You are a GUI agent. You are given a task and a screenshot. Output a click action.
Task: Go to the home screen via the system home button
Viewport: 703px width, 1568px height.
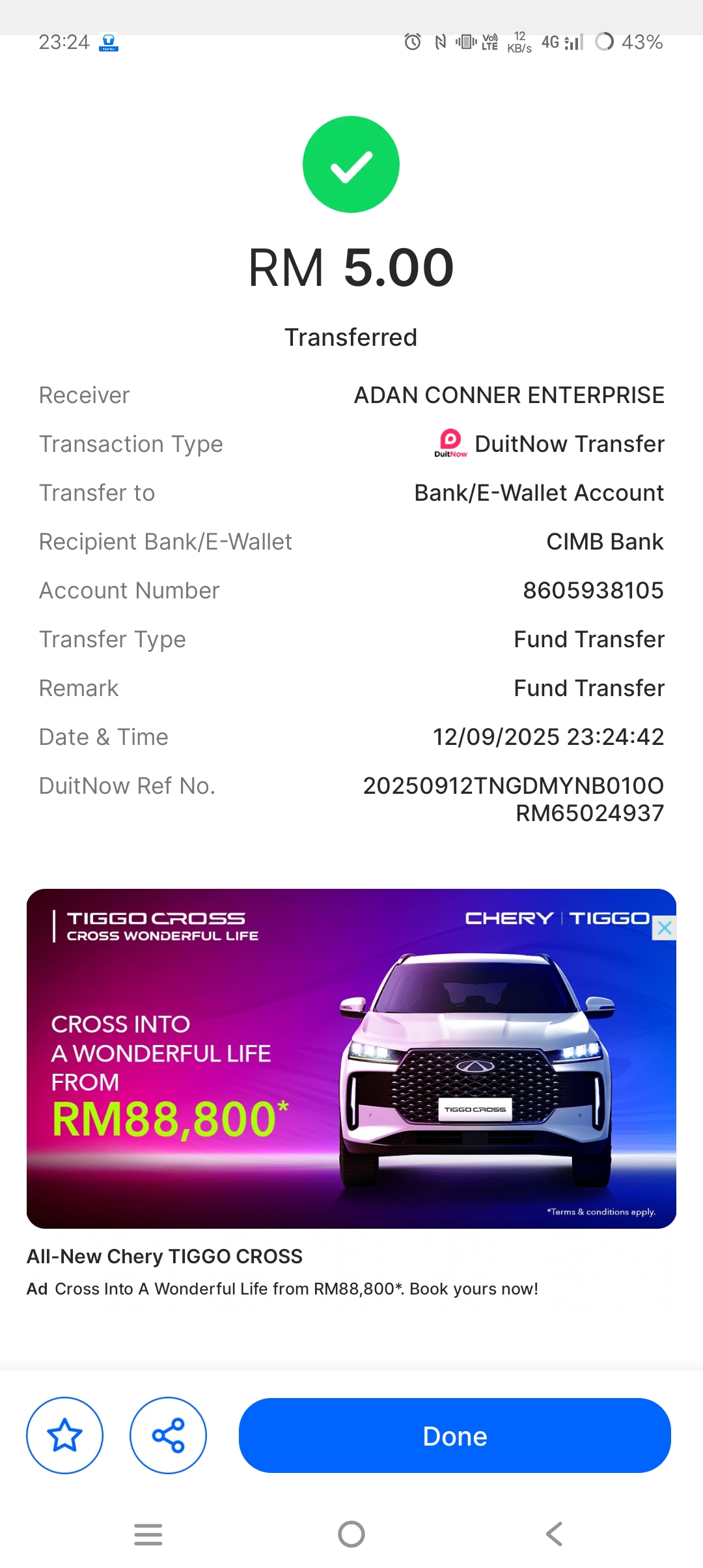[x=351, y=1534]
